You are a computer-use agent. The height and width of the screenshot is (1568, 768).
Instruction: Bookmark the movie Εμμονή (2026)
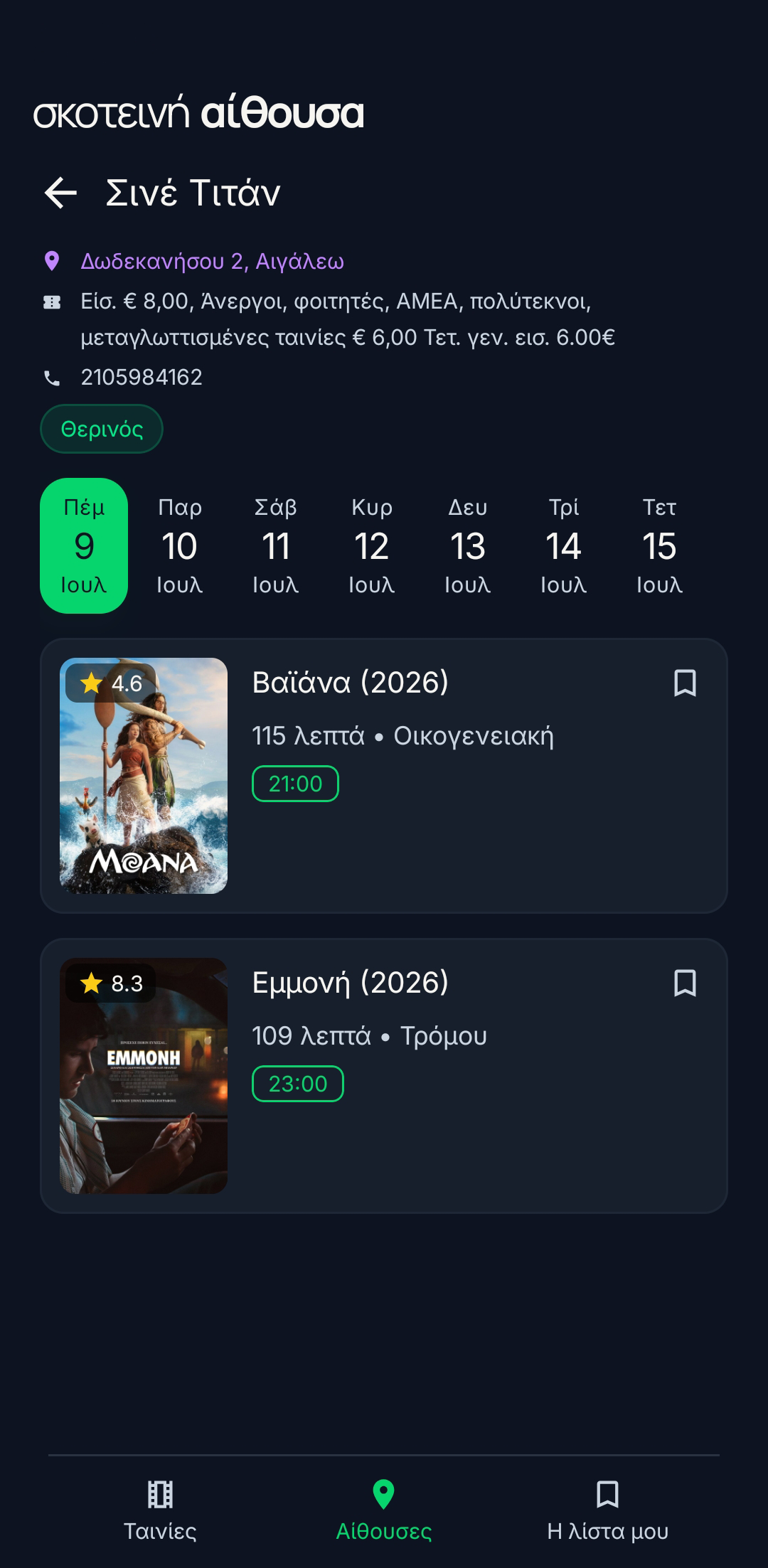coord(685,983)
